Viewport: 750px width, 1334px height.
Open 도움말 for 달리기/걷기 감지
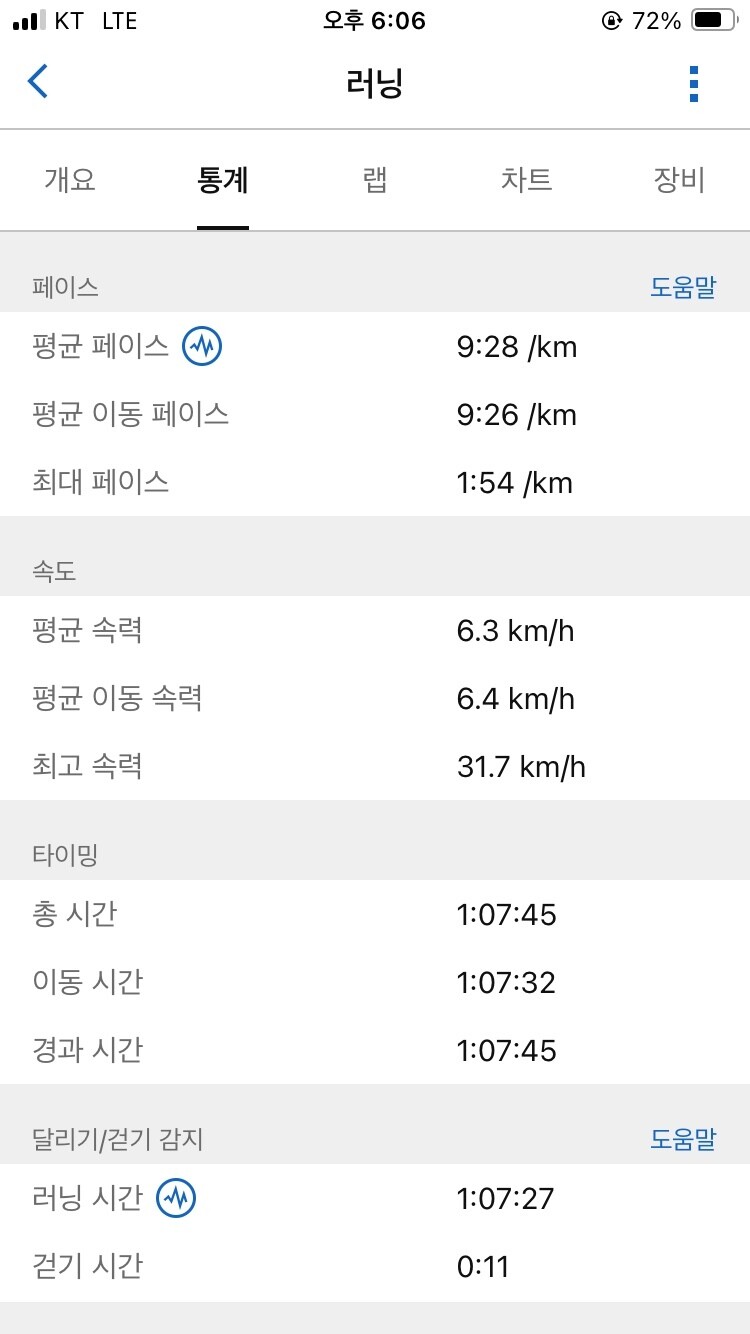(684, 1139)
